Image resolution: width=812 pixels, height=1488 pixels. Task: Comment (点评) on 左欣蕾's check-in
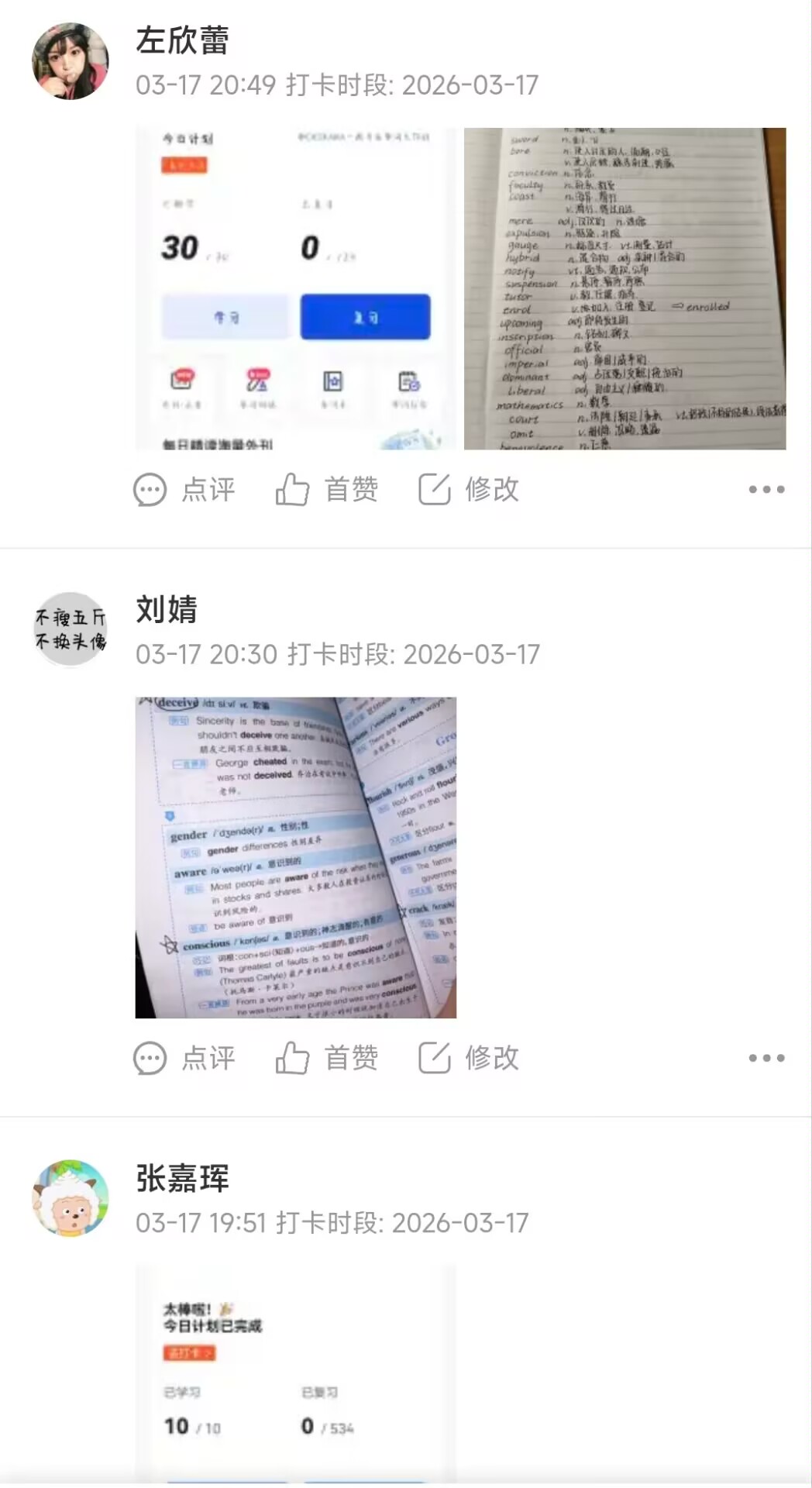pos(184,490)
